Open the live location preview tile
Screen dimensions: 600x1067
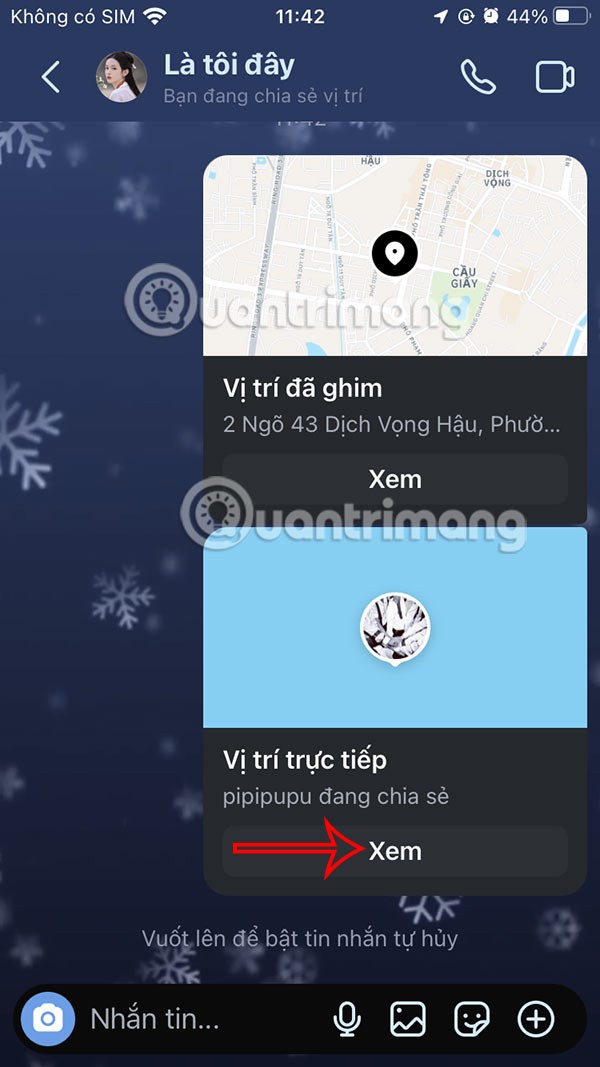[x=395, y=627]
